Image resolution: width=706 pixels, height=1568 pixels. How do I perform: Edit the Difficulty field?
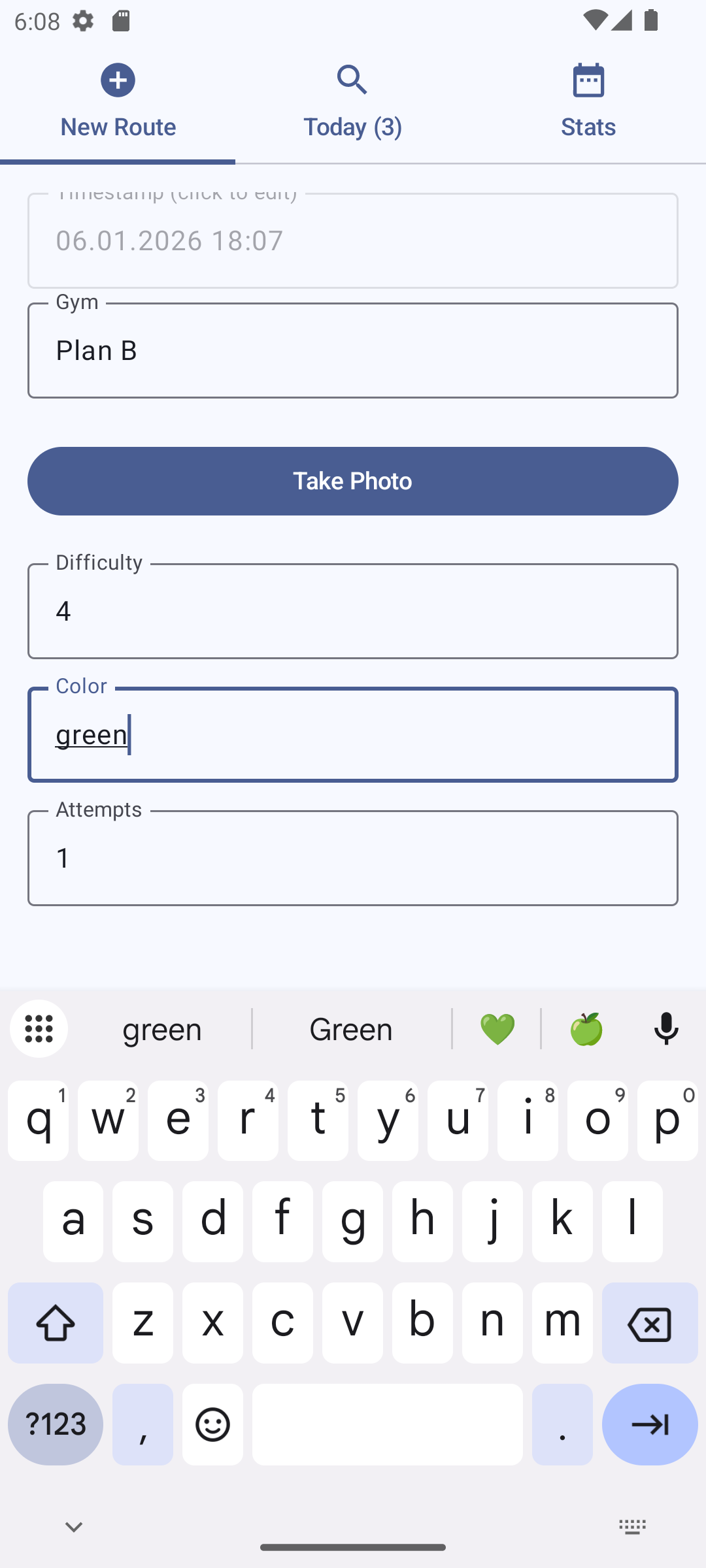pyautogui.click(x=353, y=611)
